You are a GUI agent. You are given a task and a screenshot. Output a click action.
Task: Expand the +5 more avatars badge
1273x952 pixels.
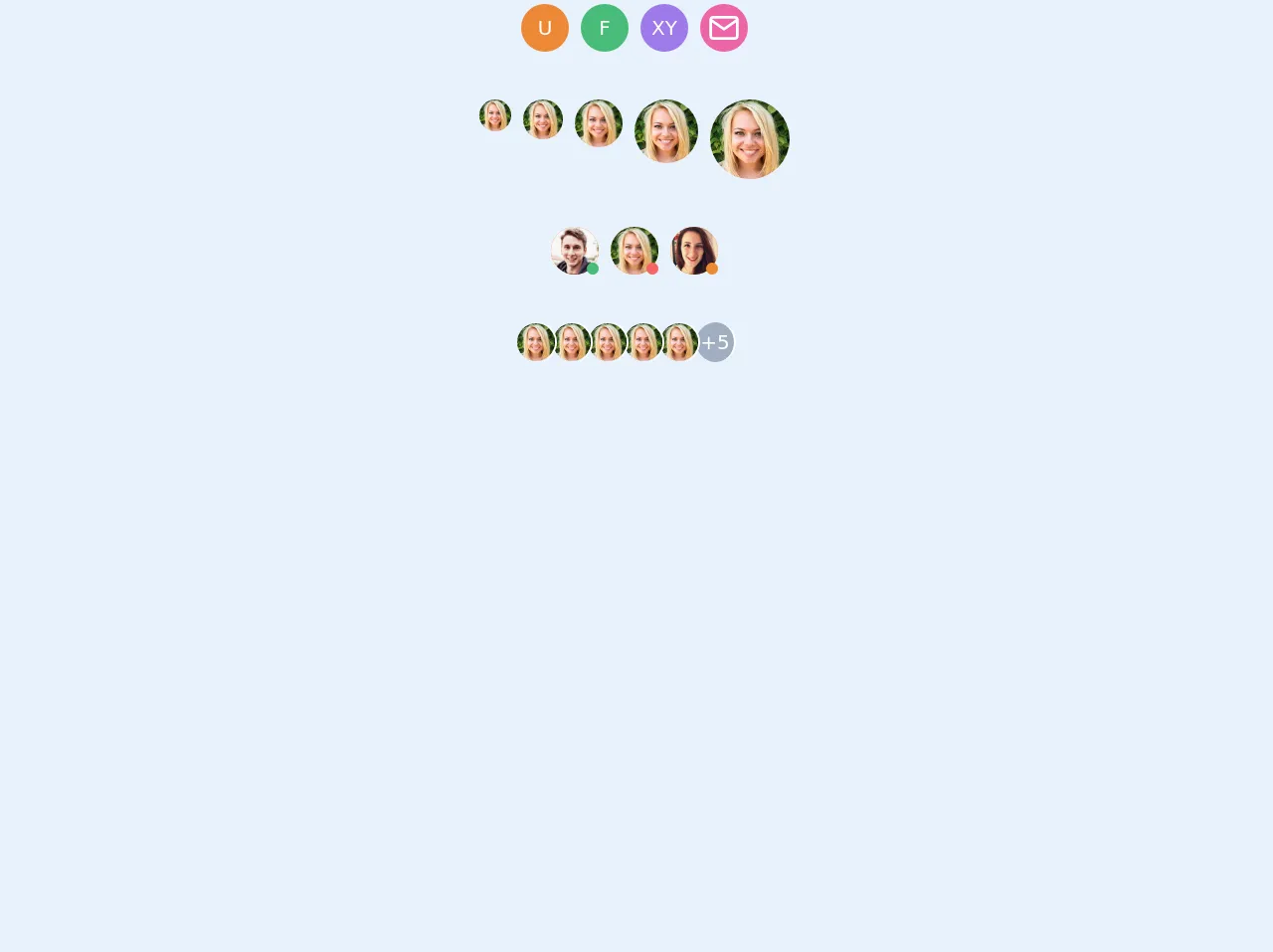tap(715, 342)
